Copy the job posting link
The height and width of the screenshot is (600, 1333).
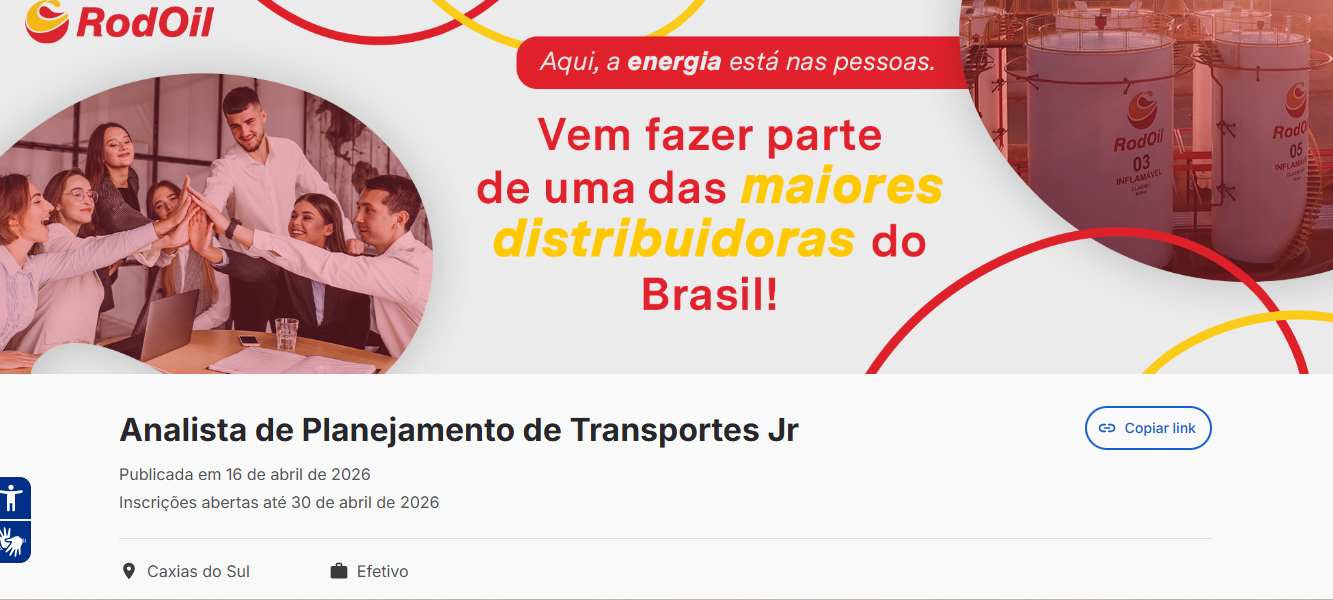1147,428
